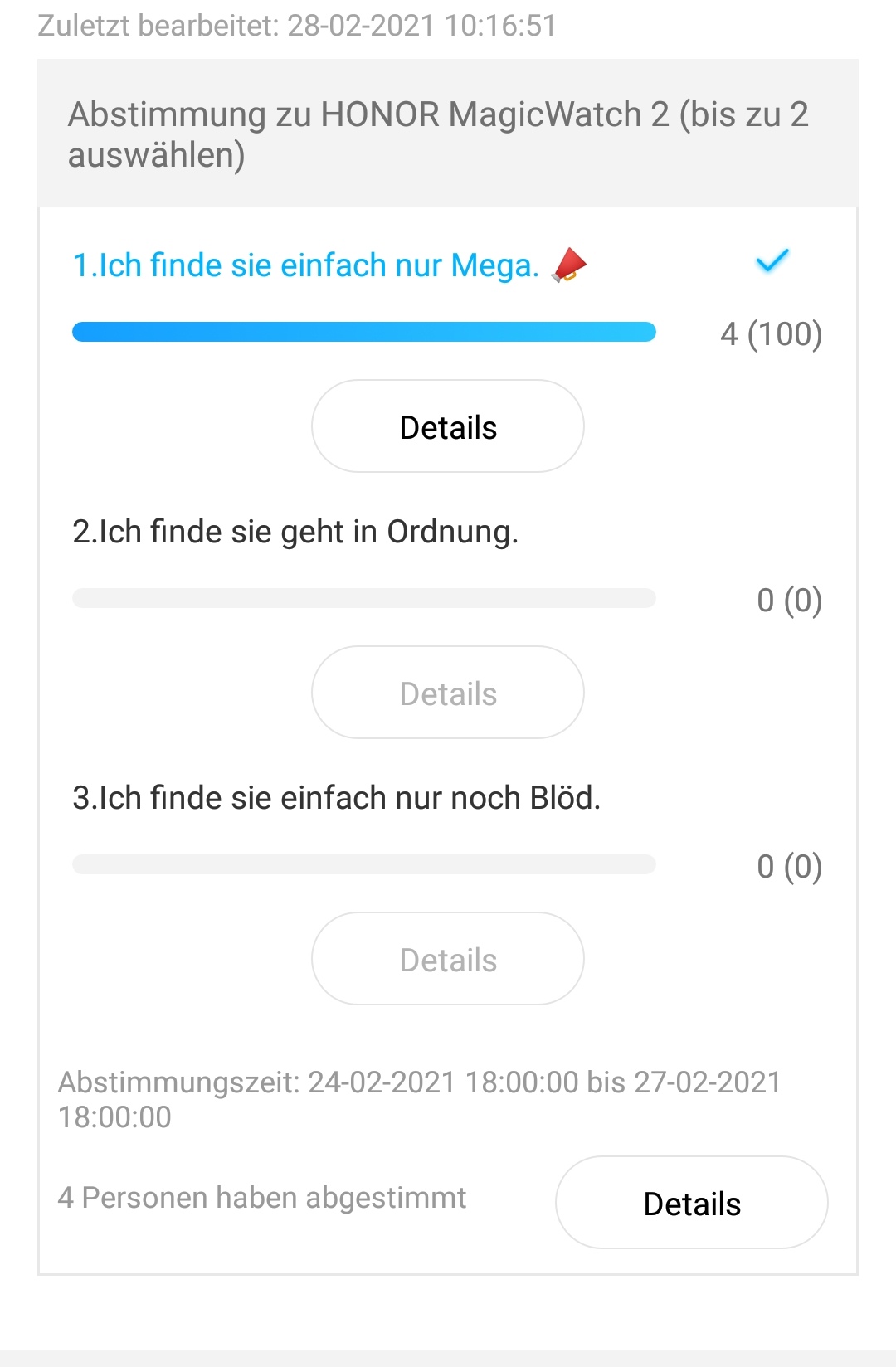Click the empty progress bar of option 2

365,596
